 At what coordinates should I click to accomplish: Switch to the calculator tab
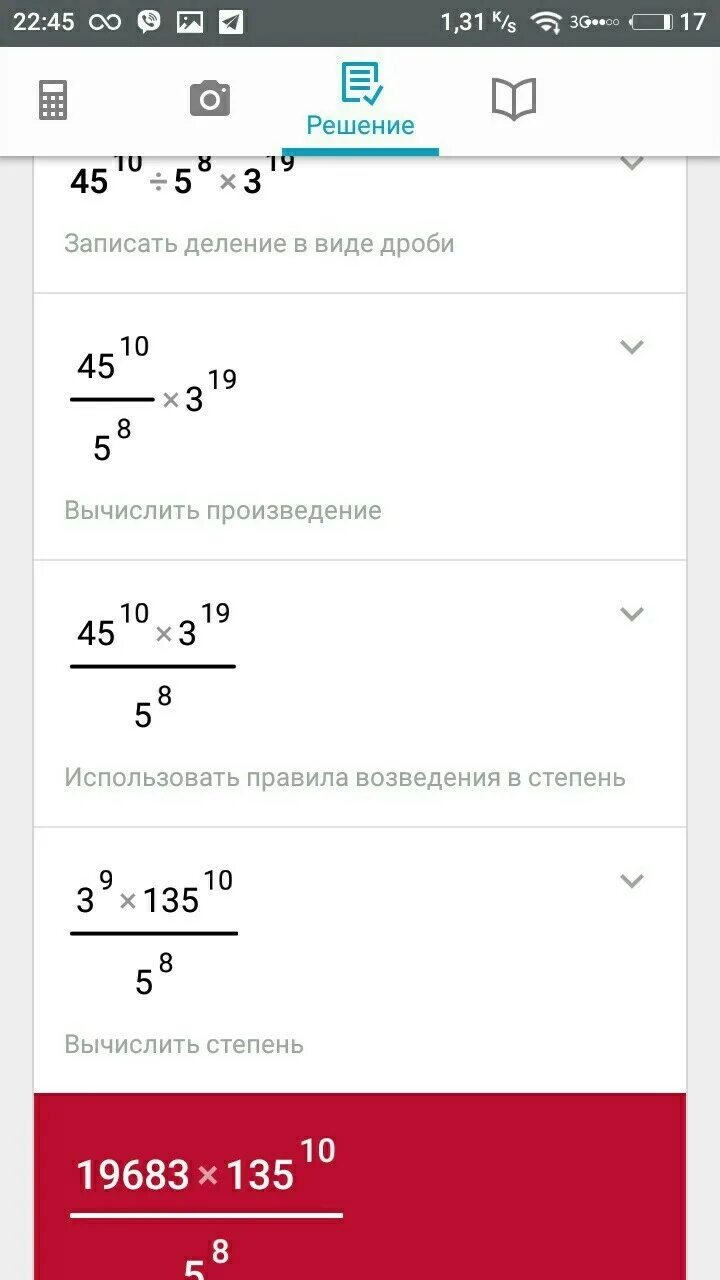[53, 100]
